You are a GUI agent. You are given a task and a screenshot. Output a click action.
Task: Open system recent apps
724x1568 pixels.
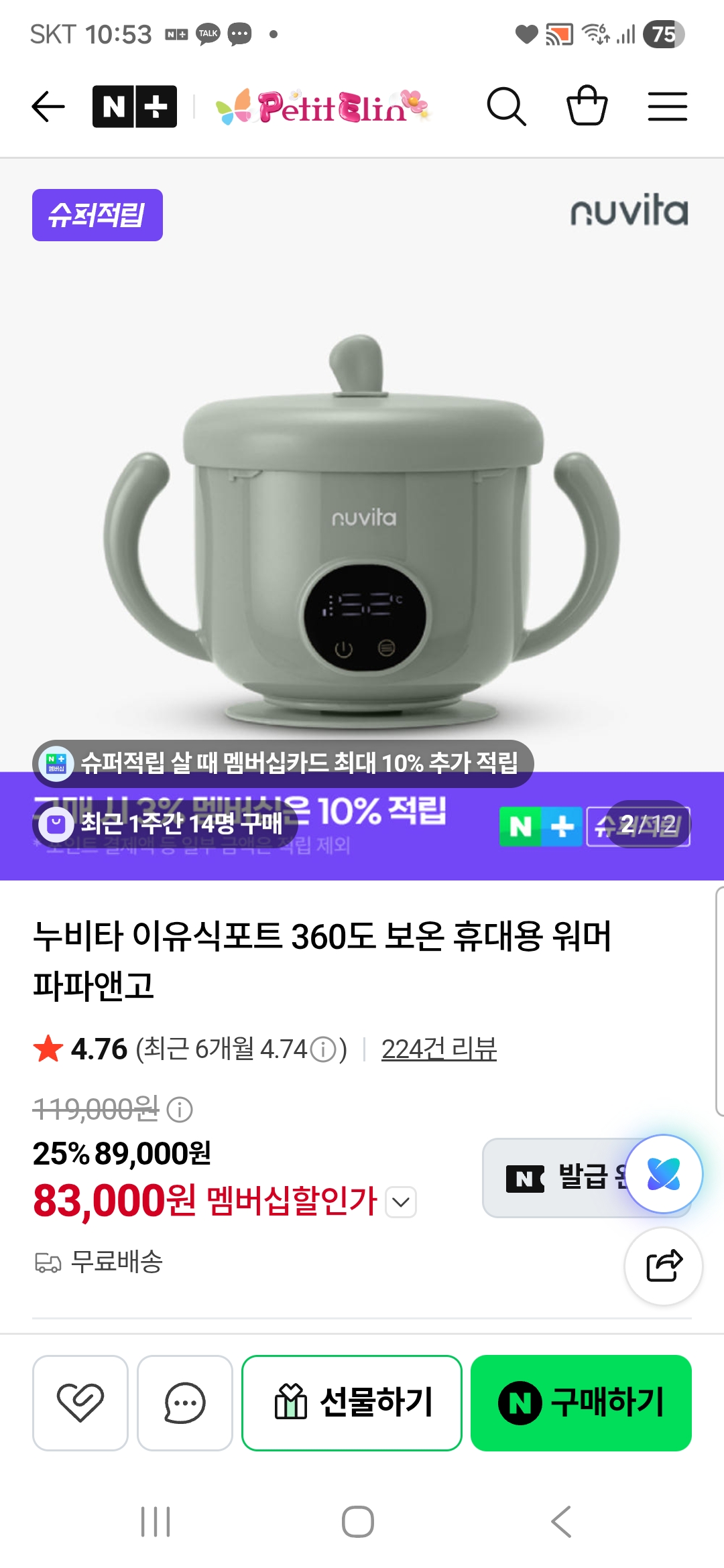coord(156,1522)
